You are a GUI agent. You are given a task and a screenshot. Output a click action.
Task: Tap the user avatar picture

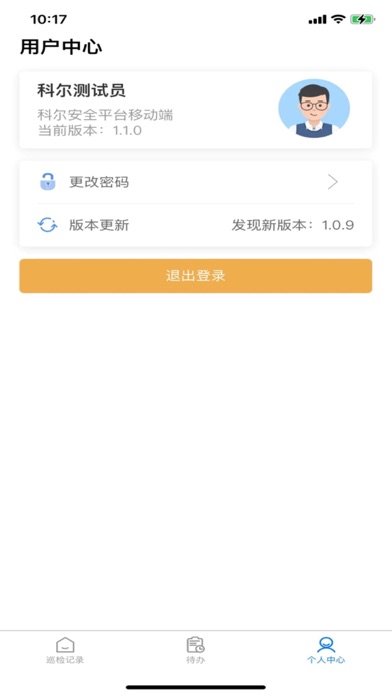[x=314, y=109]
